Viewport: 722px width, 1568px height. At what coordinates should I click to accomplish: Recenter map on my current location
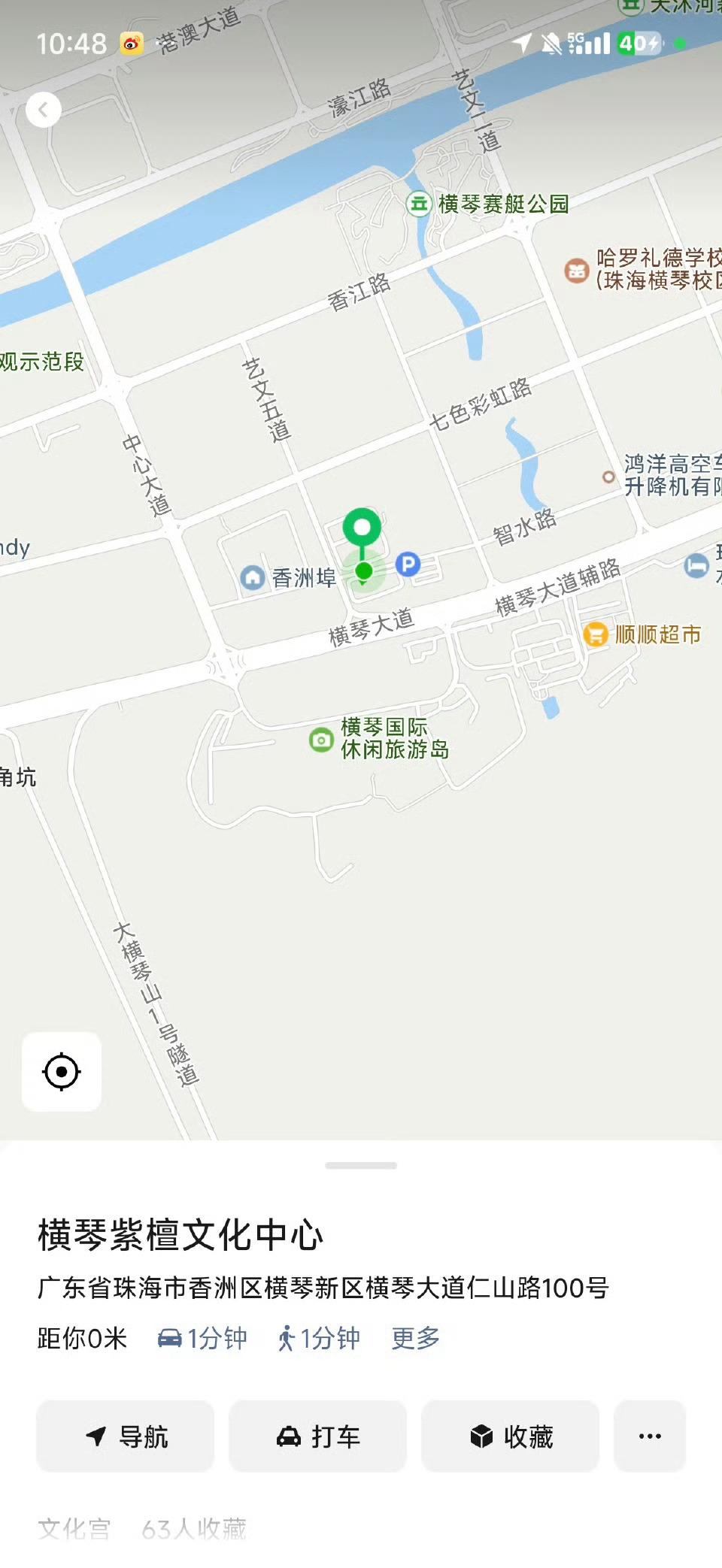[62, 1071]
